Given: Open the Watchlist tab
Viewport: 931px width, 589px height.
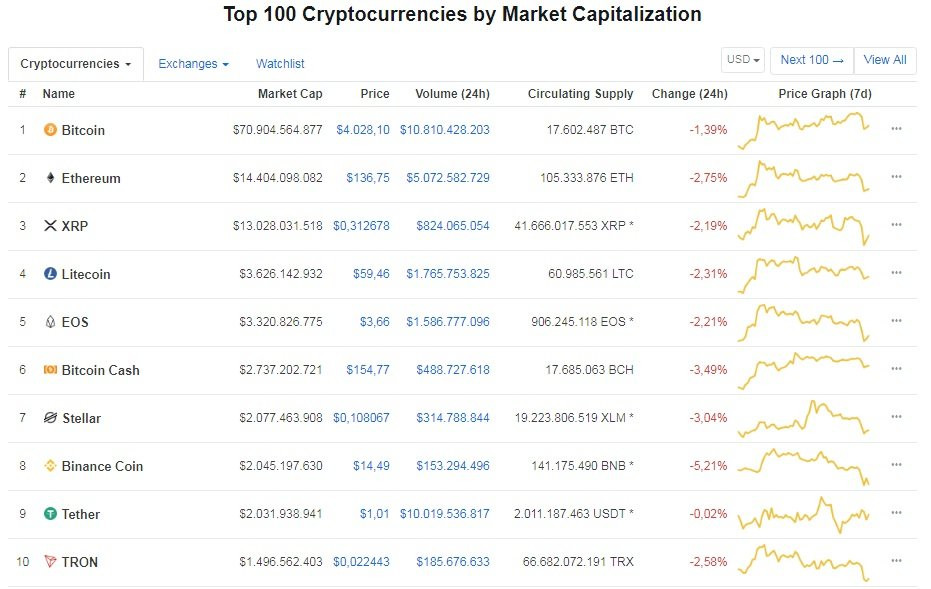Looking at the screenshot, I should pos(280,64).
